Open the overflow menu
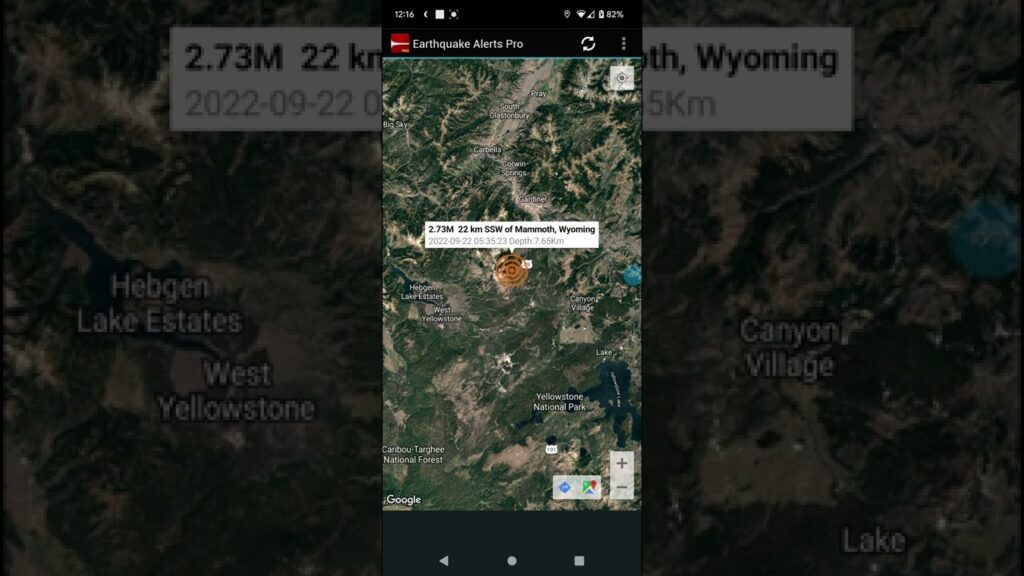 click(624, 44)
